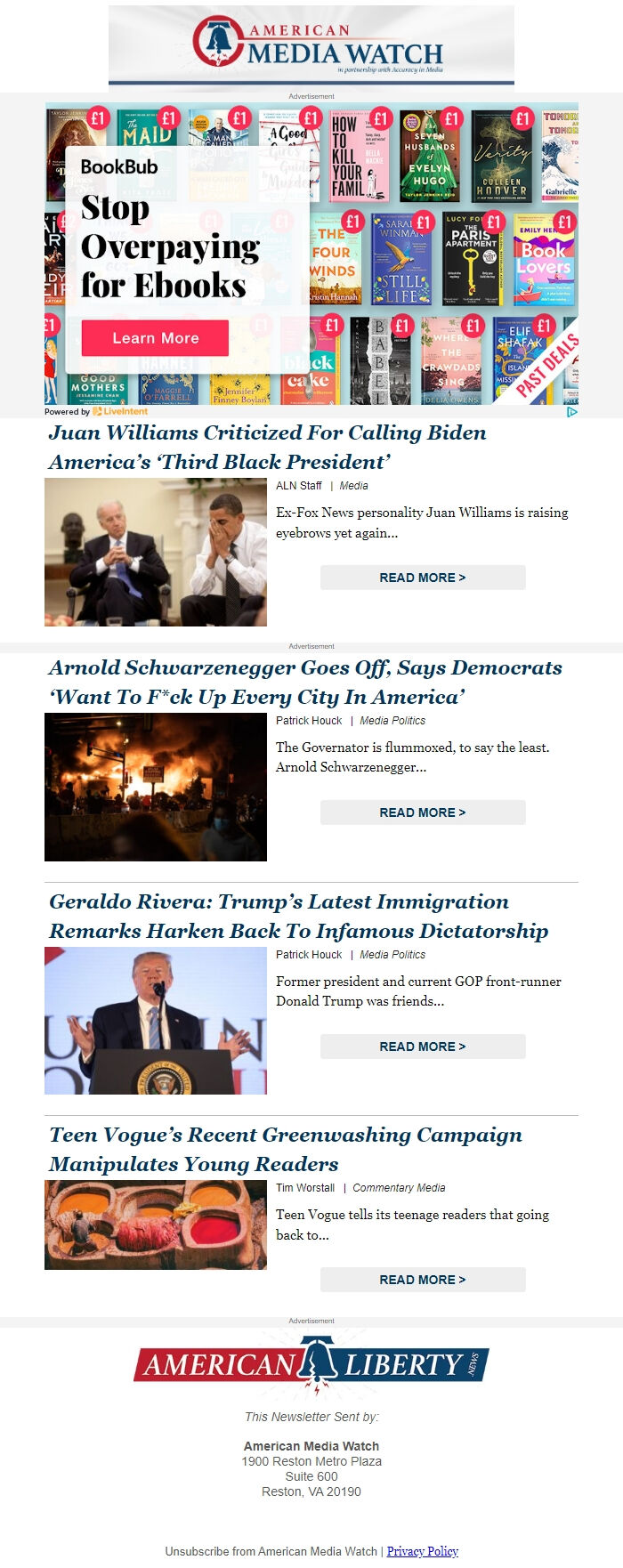The image size is (623, 1568).
Task: Open Arnold Schwarzenegger article headline
Action: [305, 682]
